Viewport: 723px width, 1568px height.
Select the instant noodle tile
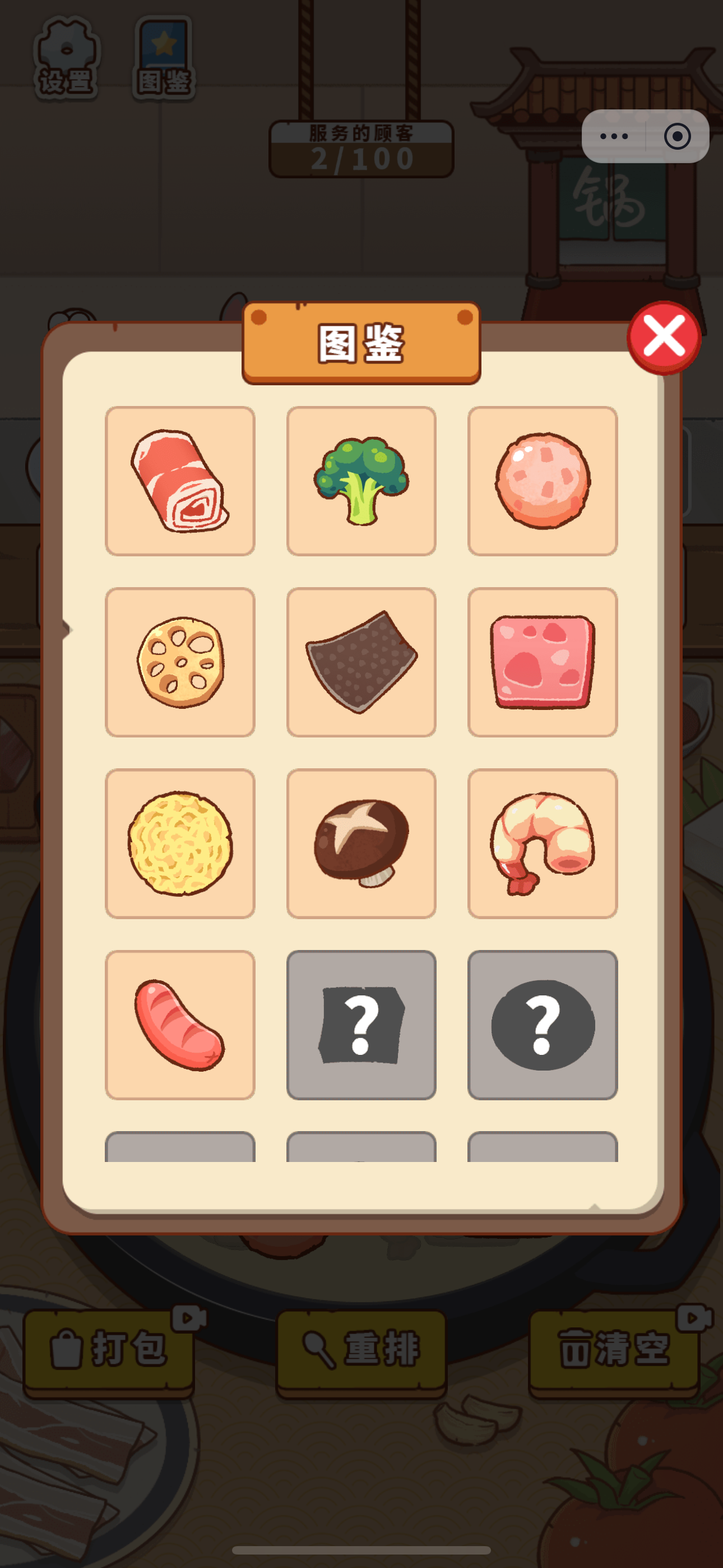[x=180, y=843]
